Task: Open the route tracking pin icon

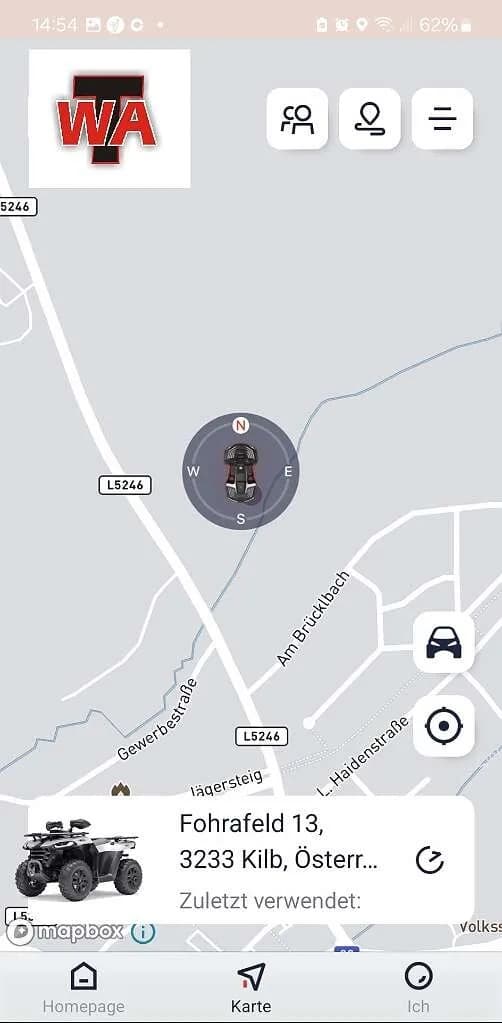Action: coord(369,119)
